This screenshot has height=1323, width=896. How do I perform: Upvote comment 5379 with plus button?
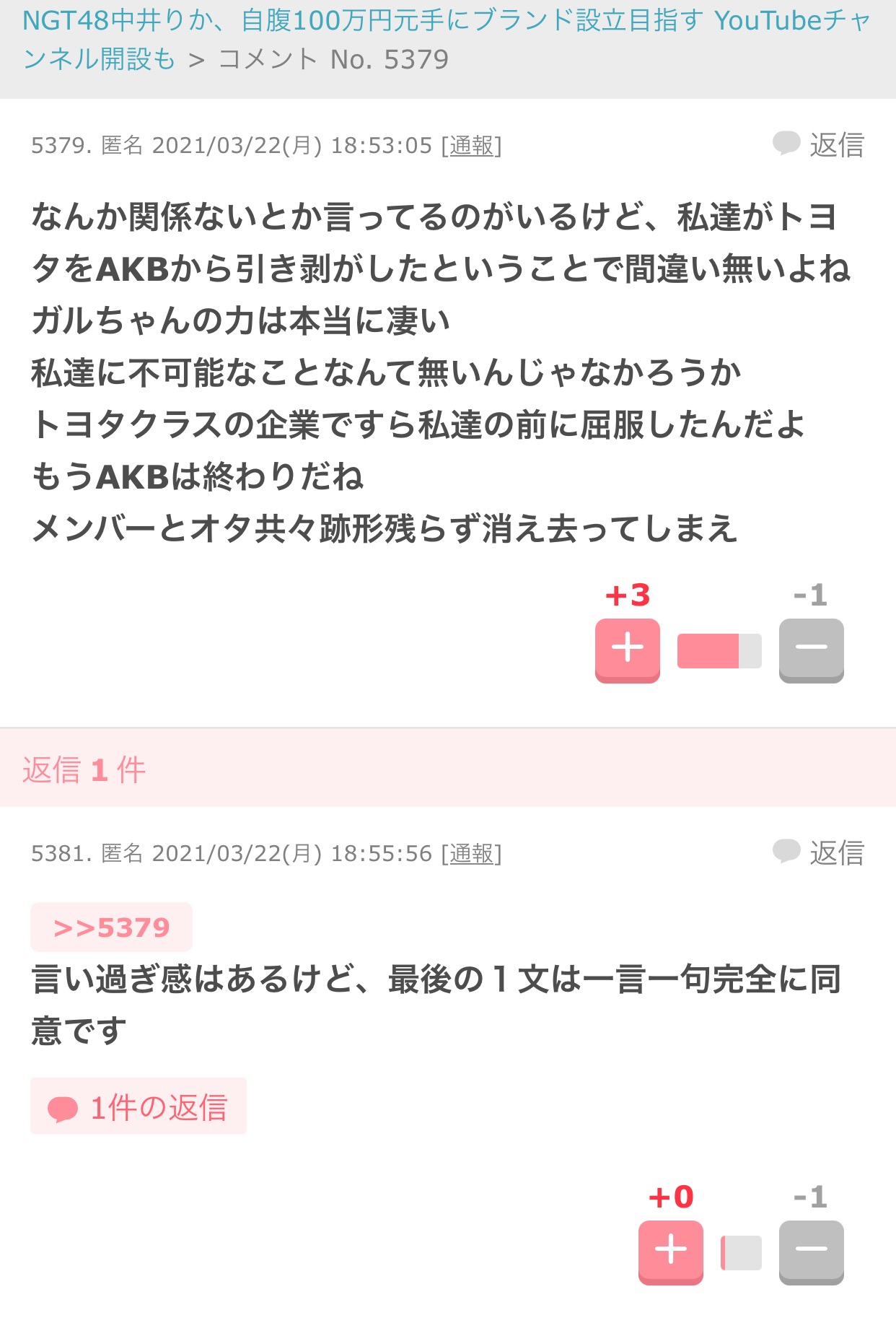tap(627, 649)
